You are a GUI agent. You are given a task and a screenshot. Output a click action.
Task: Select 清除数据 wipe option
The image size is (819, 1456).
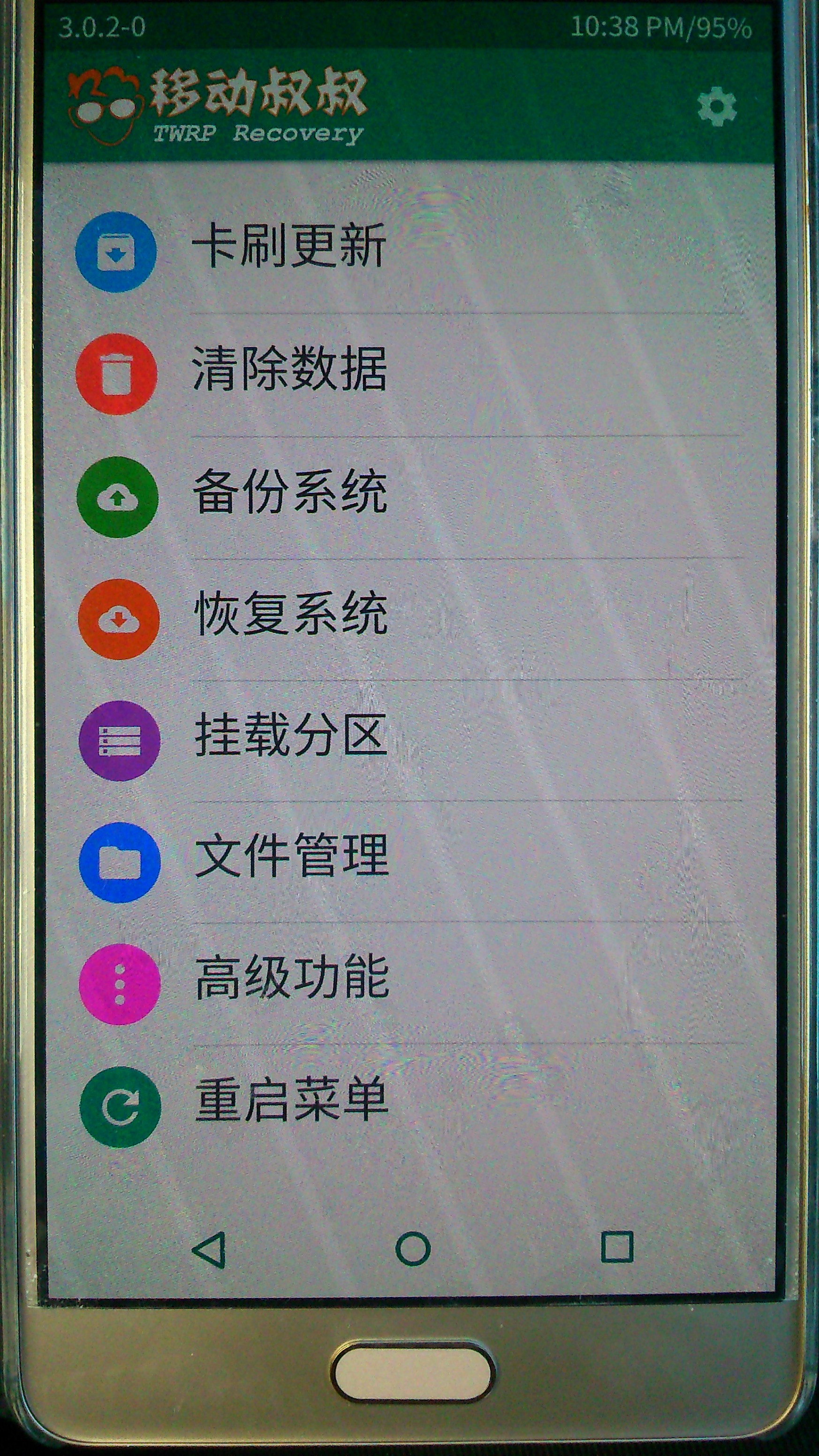[x=288, y=370]
